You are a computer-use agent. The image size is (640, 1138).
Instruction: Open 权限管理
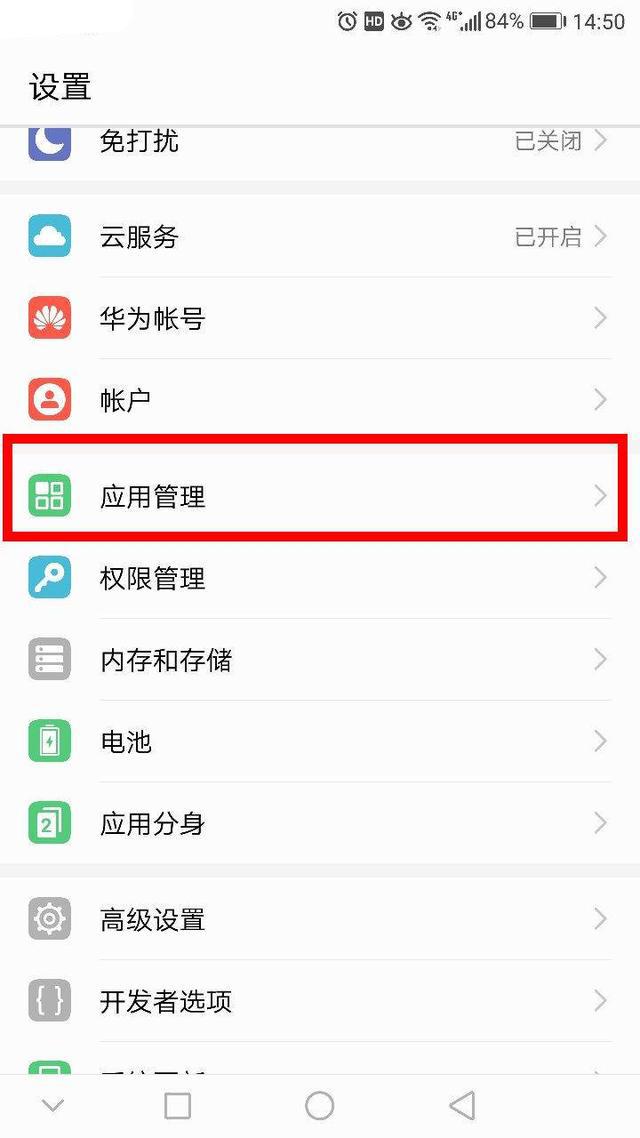(x=320, y=578)
